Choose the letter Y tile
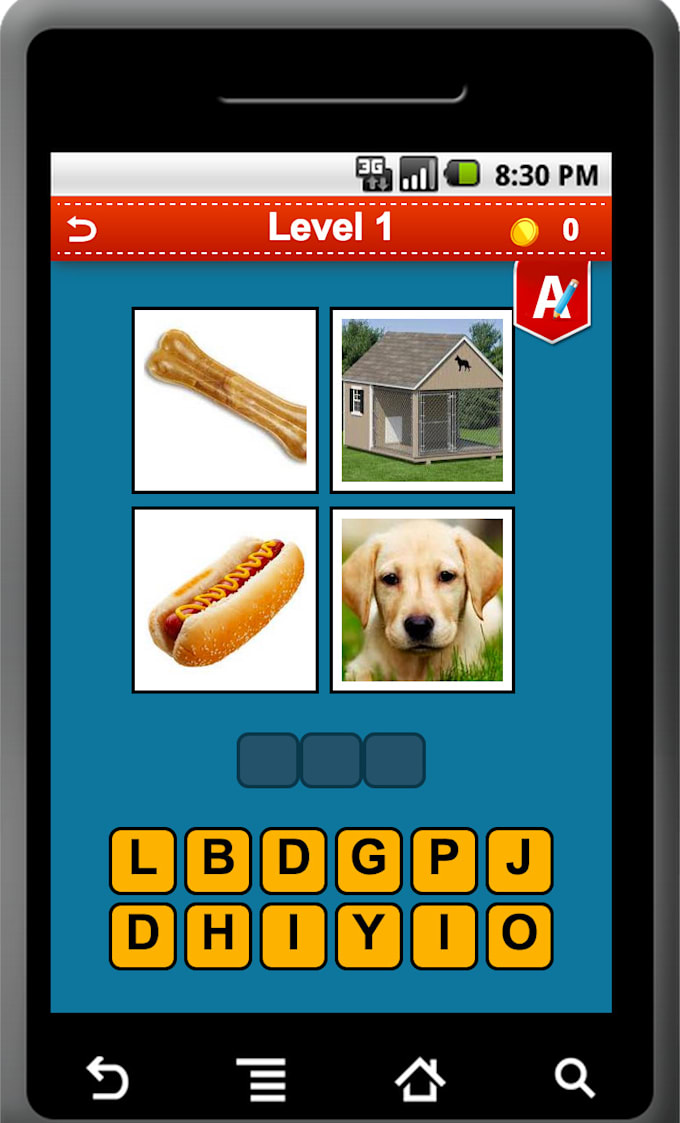The width and height of the screenshot is (680, 1123). [x=369, y=936]
